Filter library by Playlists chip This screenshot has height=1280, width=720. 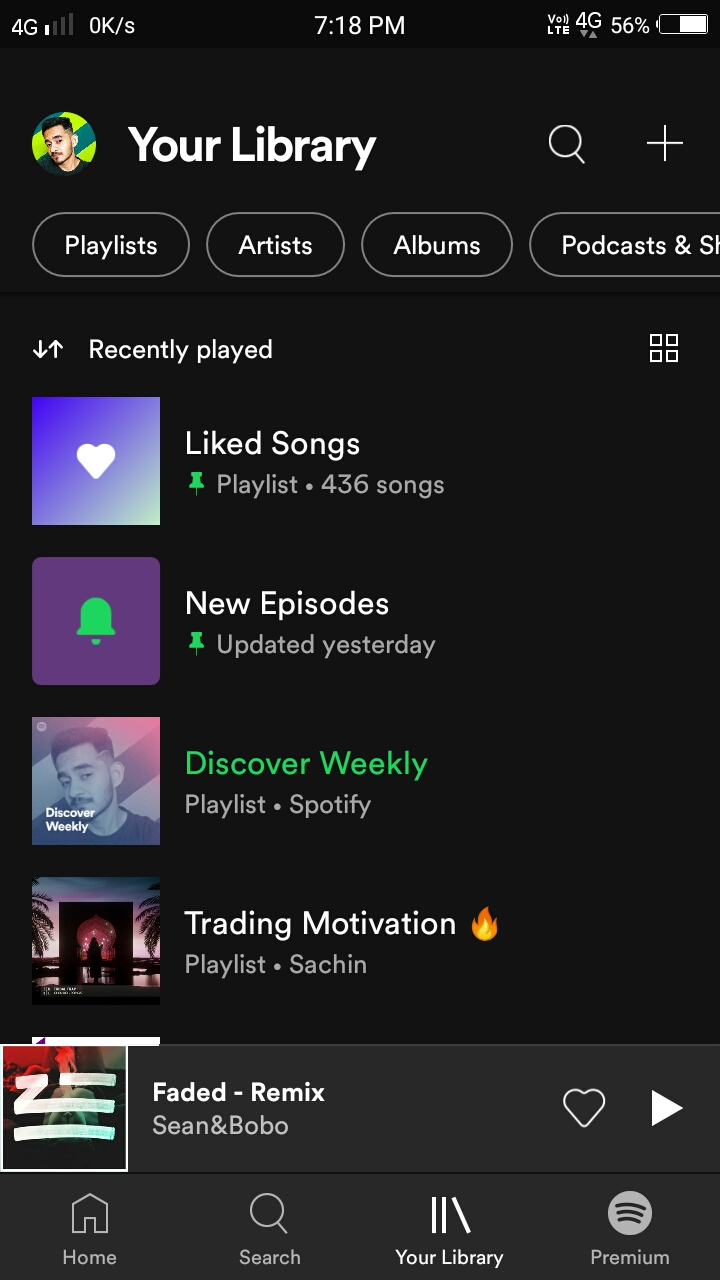(111, 245)
